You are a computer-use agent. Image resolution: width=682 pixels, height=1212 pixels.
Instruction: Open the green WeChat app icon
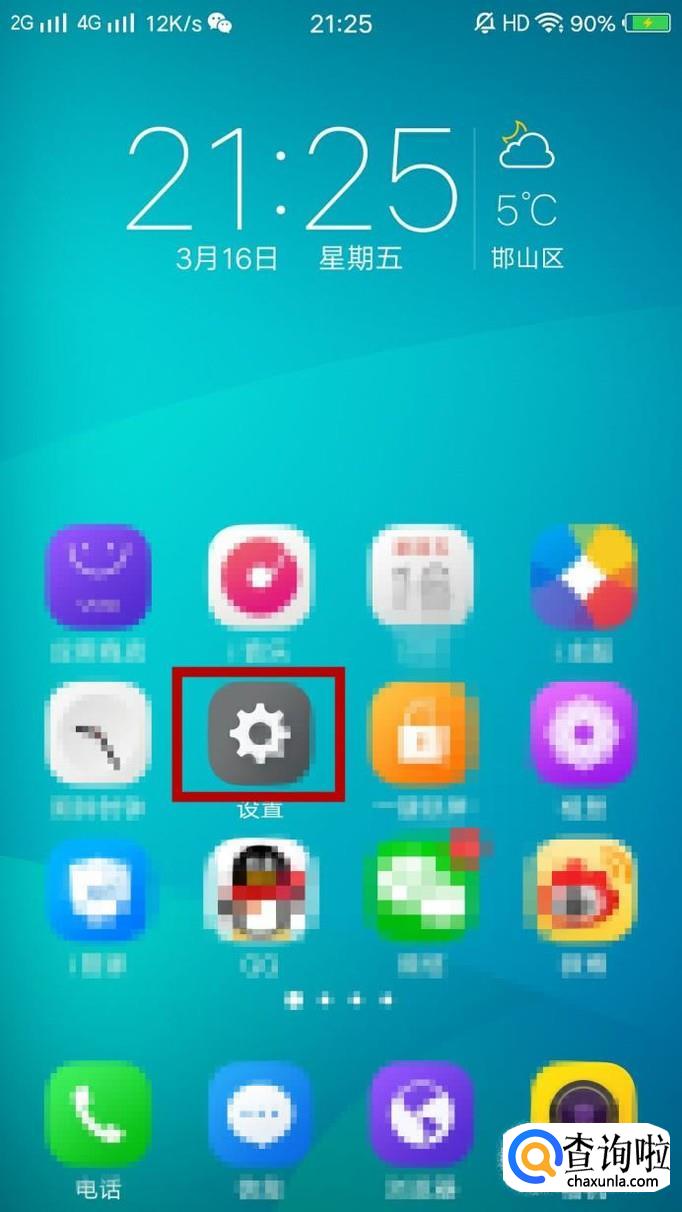[x=422, y=891]
